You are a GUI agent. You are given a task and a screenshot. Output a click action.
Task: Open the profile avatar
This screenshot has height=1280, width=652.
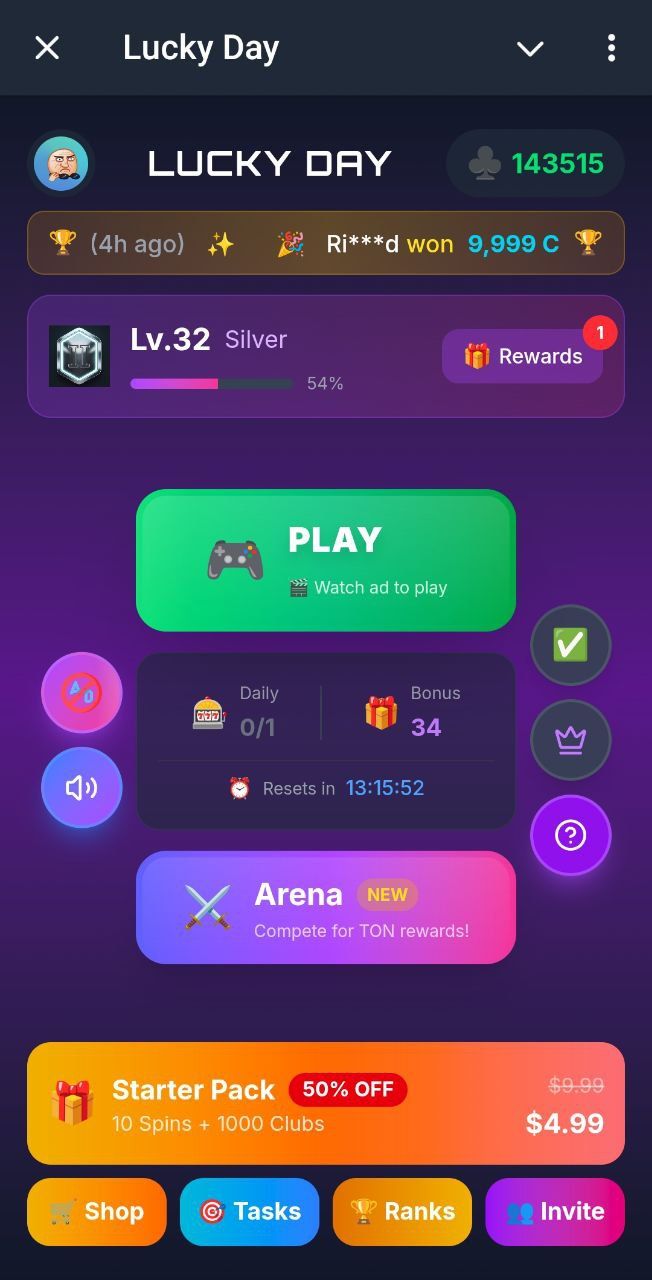[61, 163]
